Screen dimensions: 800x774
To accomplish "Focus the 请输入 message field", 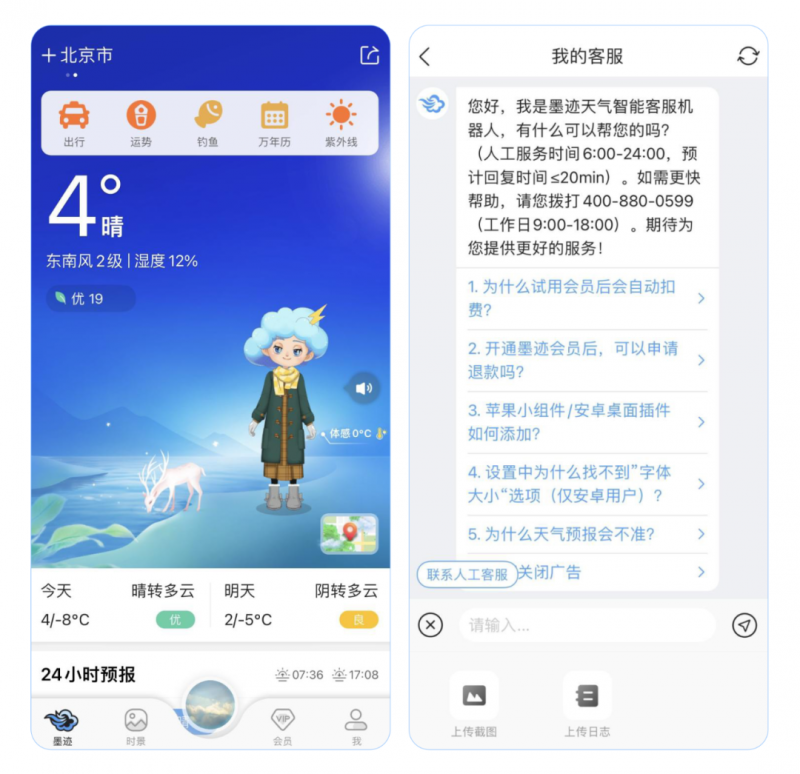I will [586, 625].
